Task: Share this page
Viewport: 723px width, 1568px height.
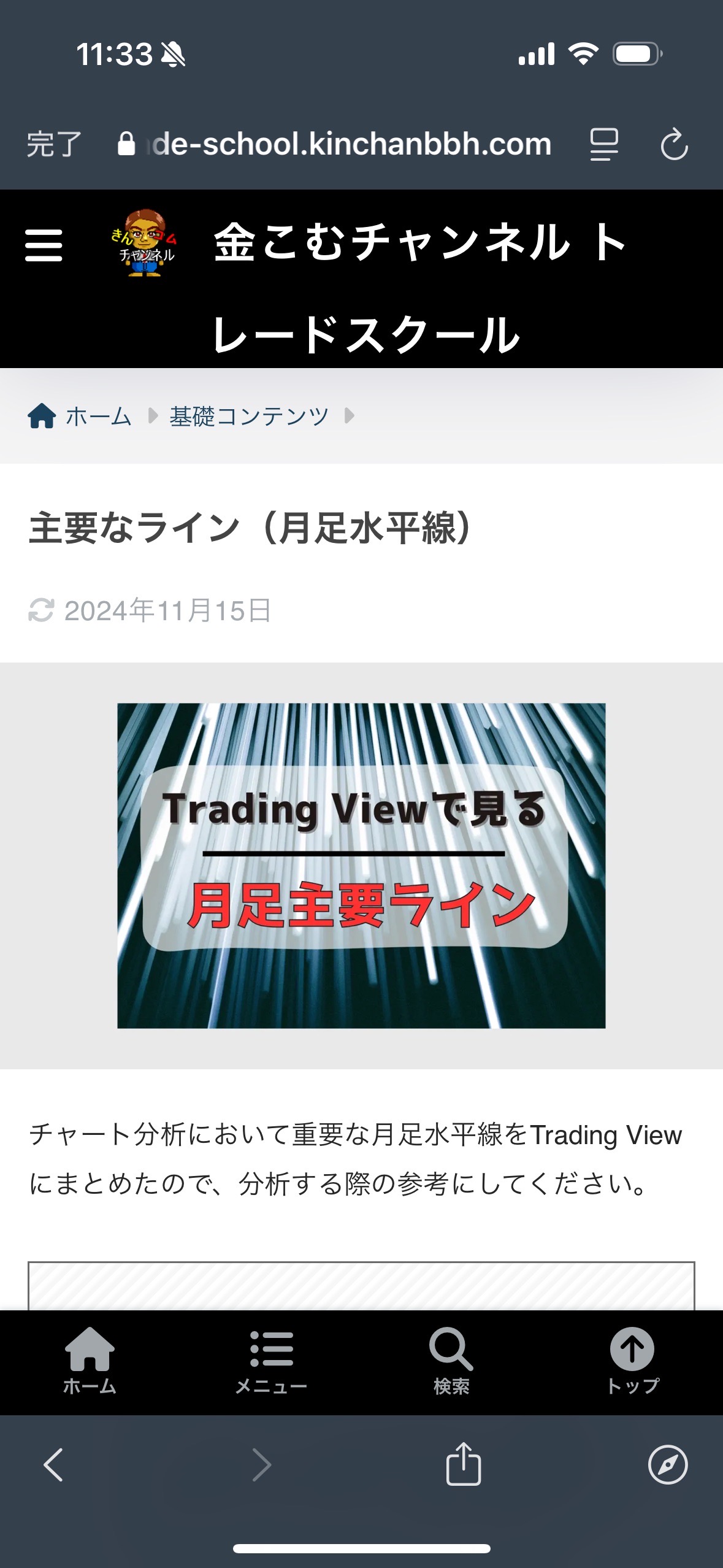Action: (464, 1464)
